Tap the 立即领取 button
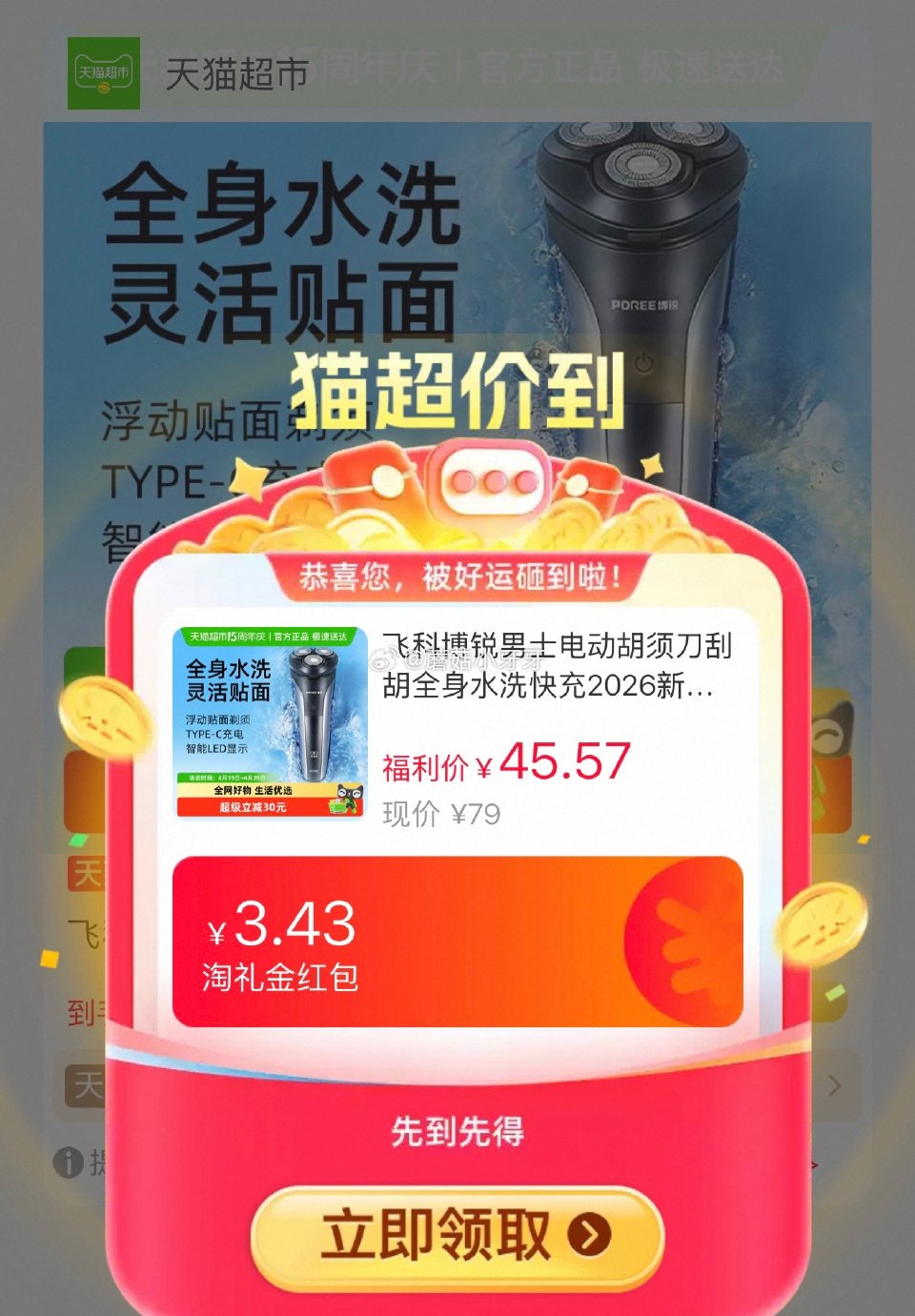Image resolution: width=915 pixels, height=1316 pixels. point(457,1236)
